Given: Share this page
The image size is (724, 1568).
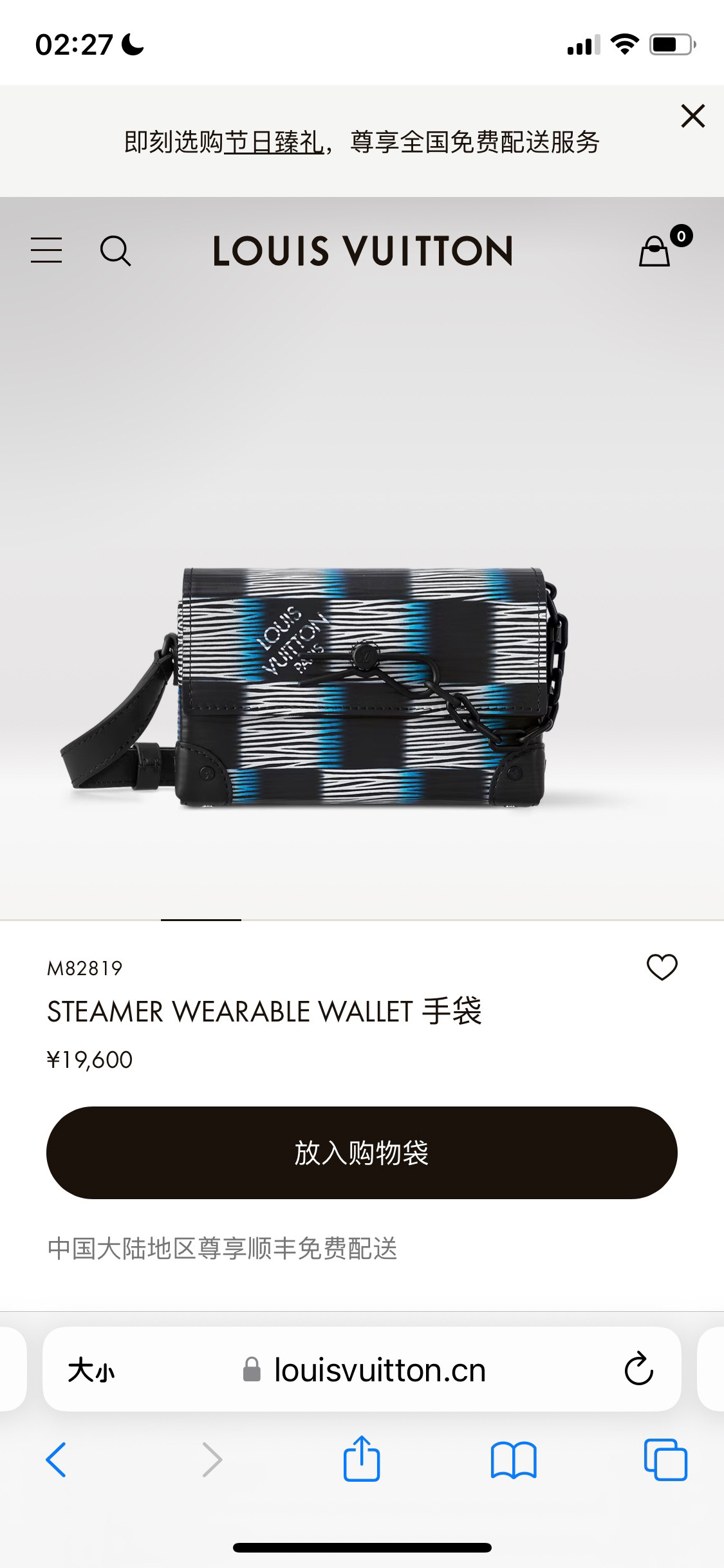Looking at the screenshot, I should (362, 1459).
